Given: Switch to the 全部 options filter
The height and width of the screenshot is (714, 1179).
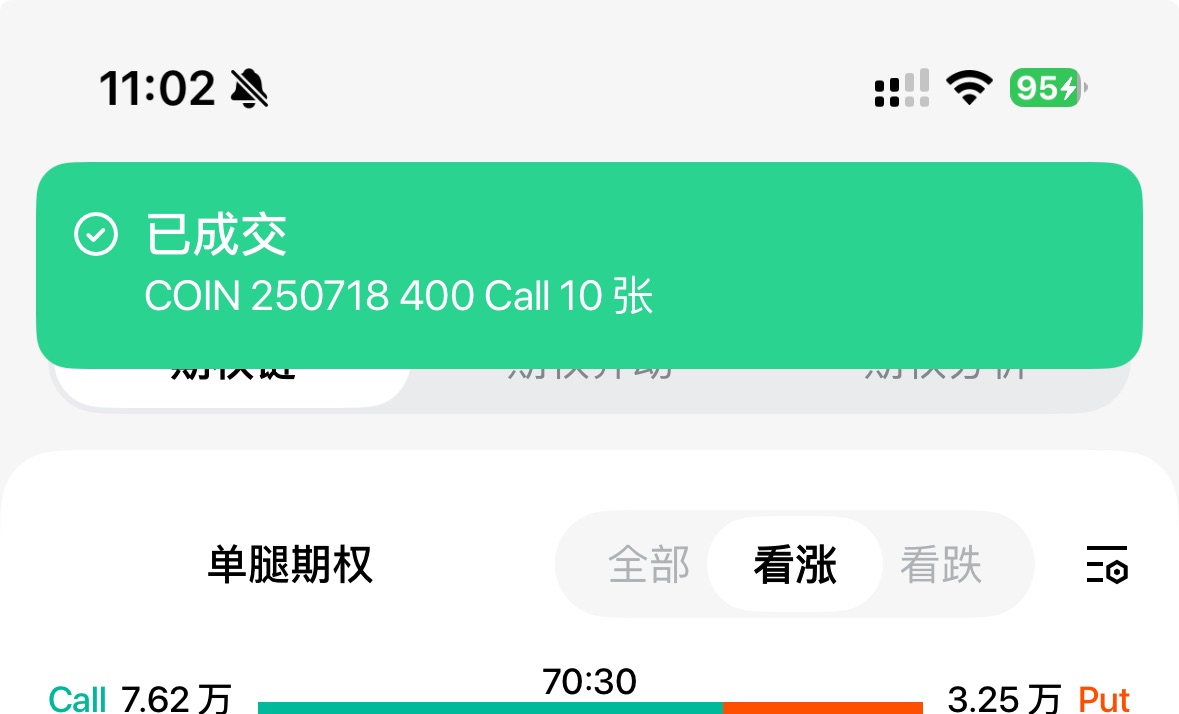Looking at the screenshot, I should click(x=649, y=565).
